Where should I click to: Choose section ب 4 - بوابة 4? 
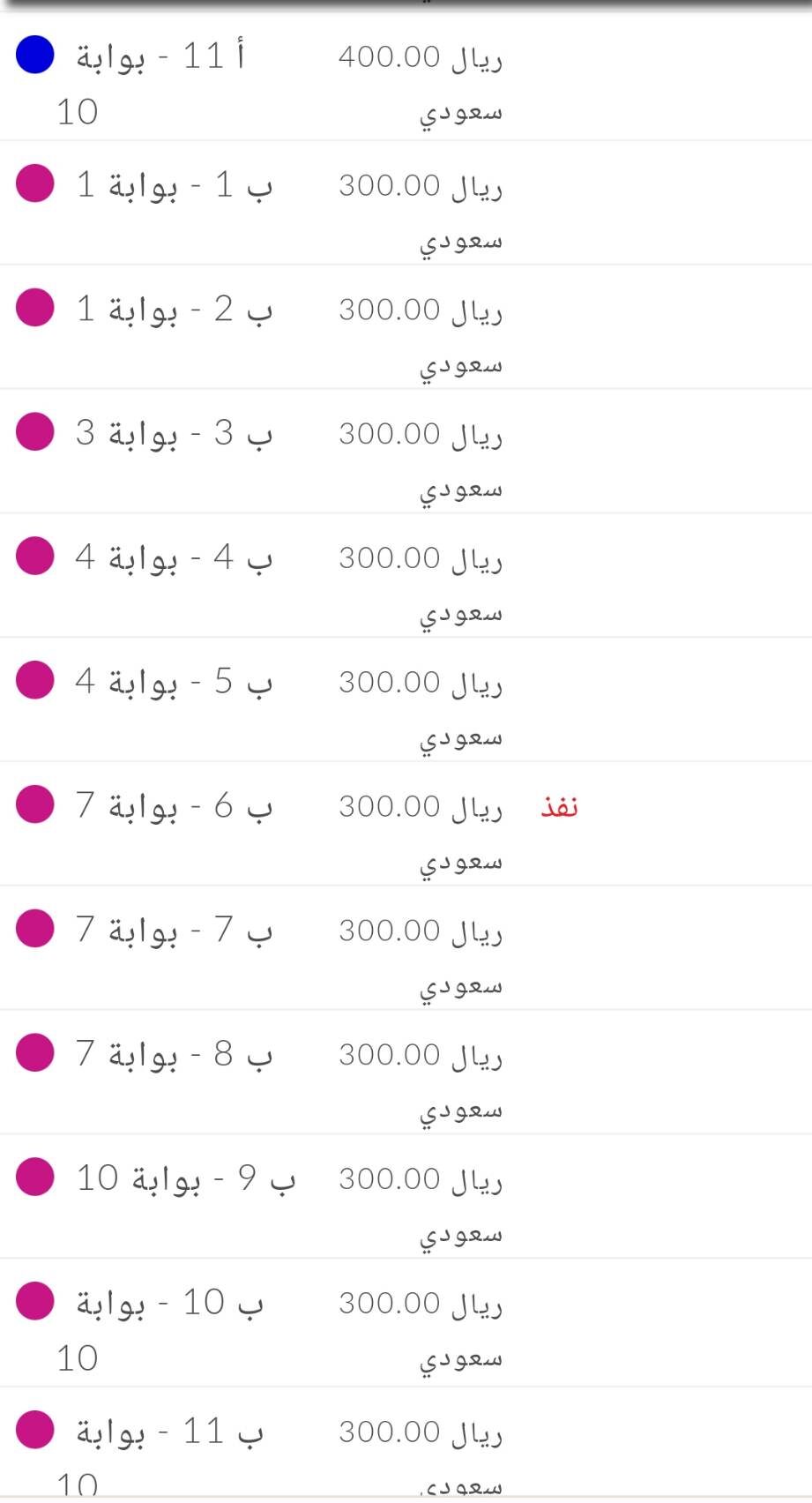coord(406,575)
